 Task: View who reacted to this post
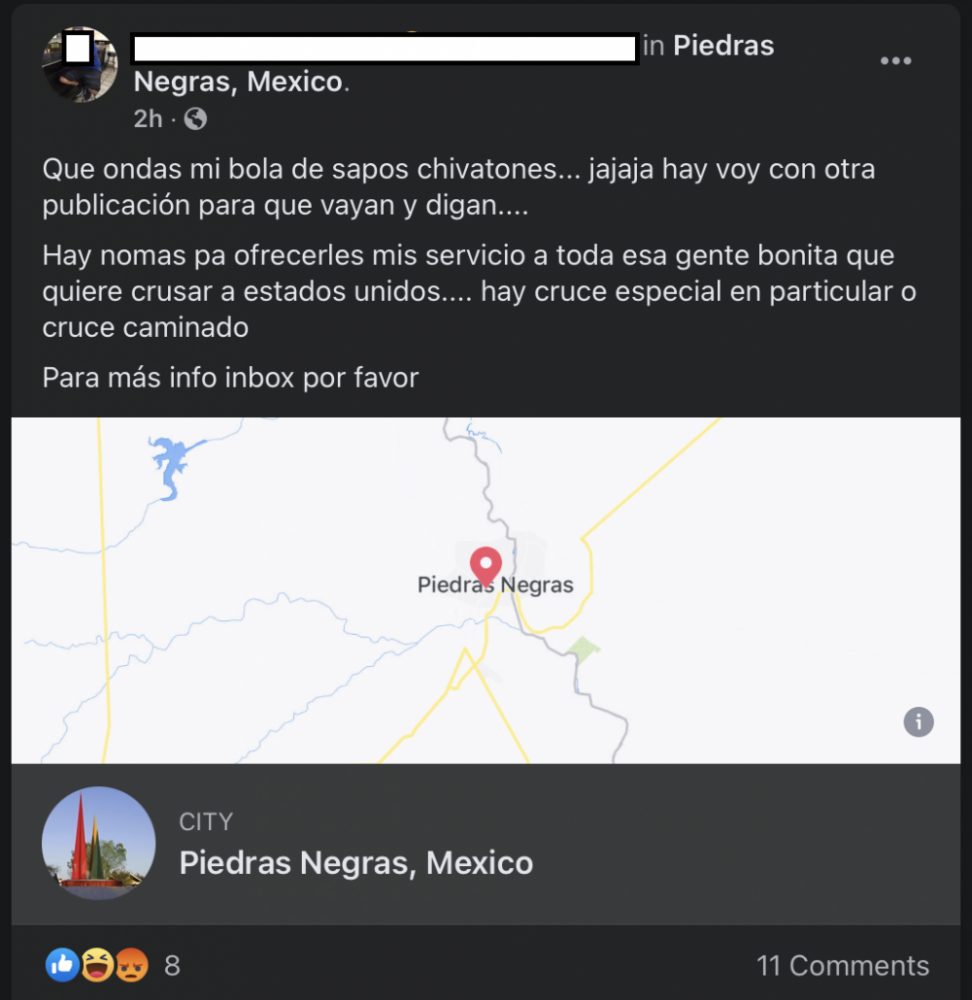pyautogui.click(x=112, y=965)
